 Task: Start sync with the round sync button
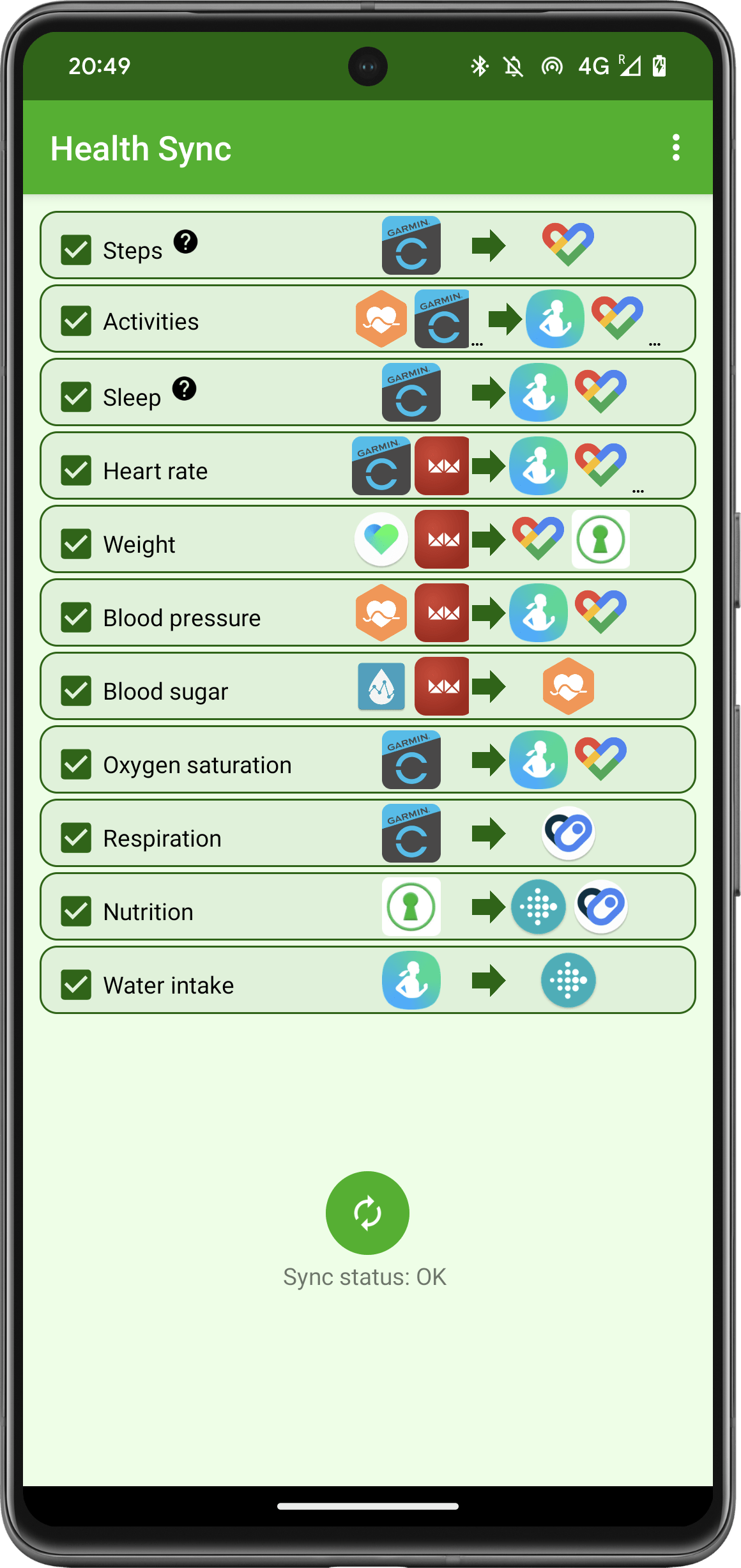tap(367, 1212)
